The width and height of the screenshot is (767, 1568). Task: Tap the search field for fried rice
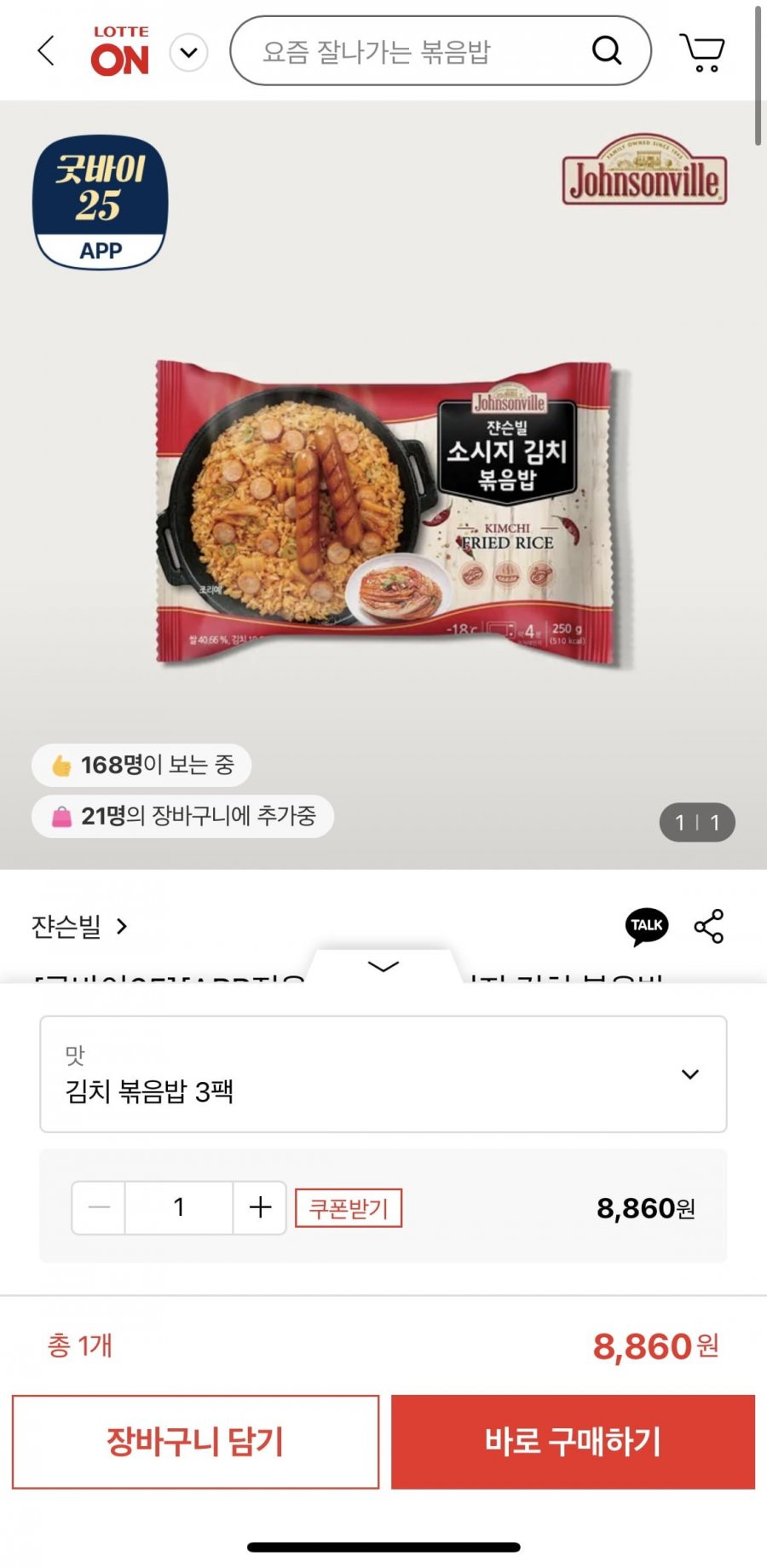(x=418, y=51)
